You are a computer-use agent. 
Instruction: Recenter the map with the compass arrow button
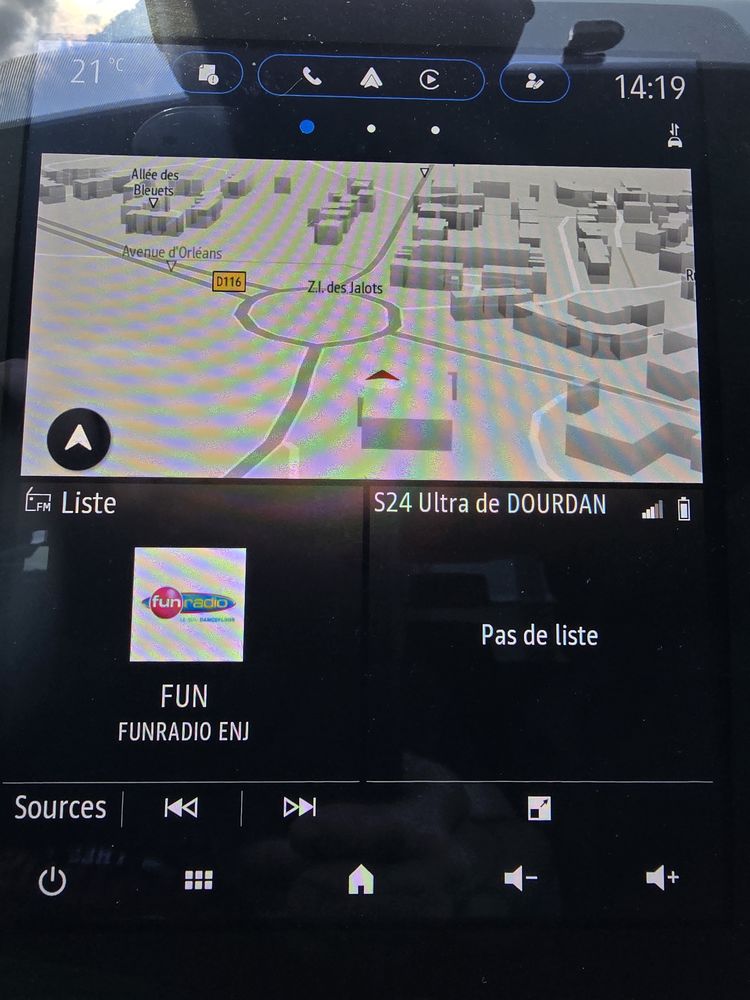coord(79,440)
